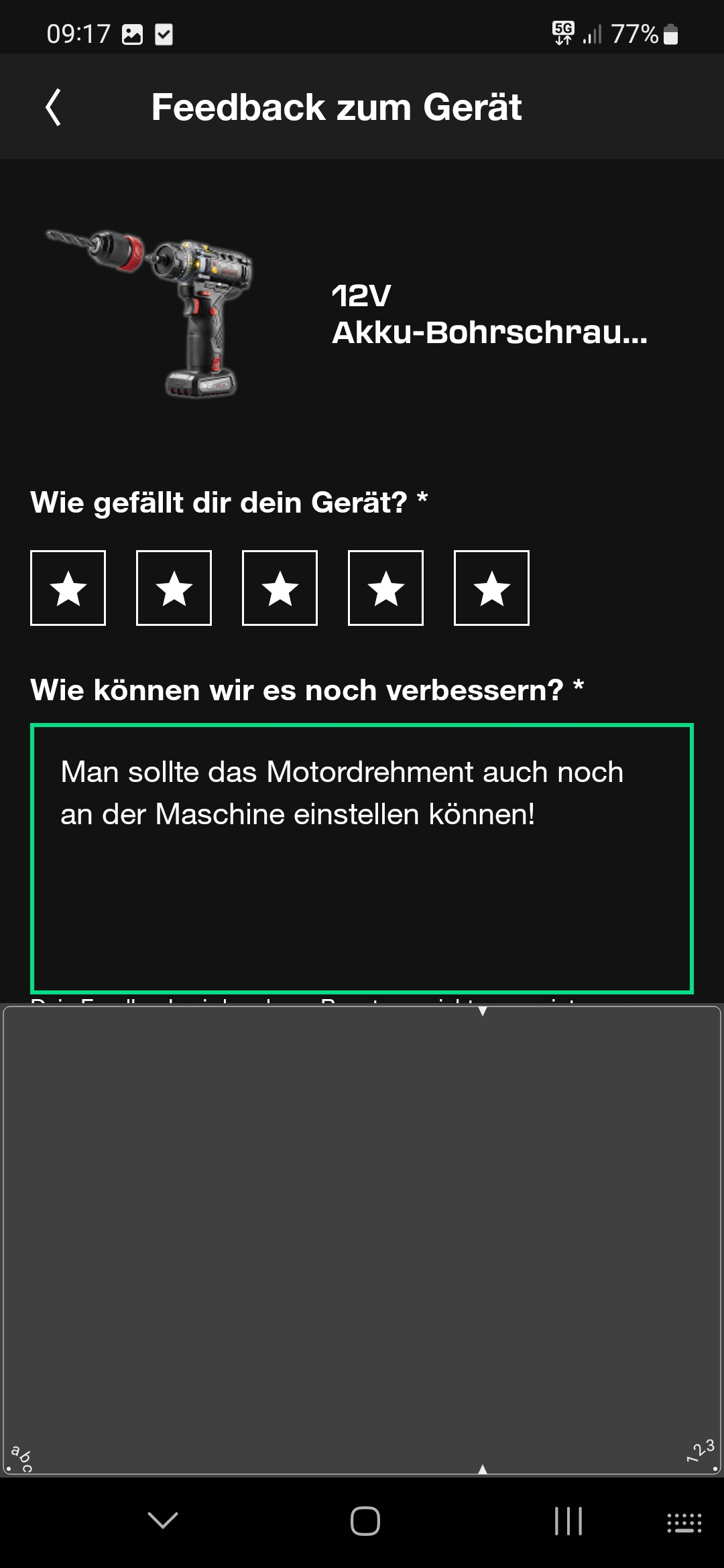
Task: Go to the home screen
Action: point(365,1520)
